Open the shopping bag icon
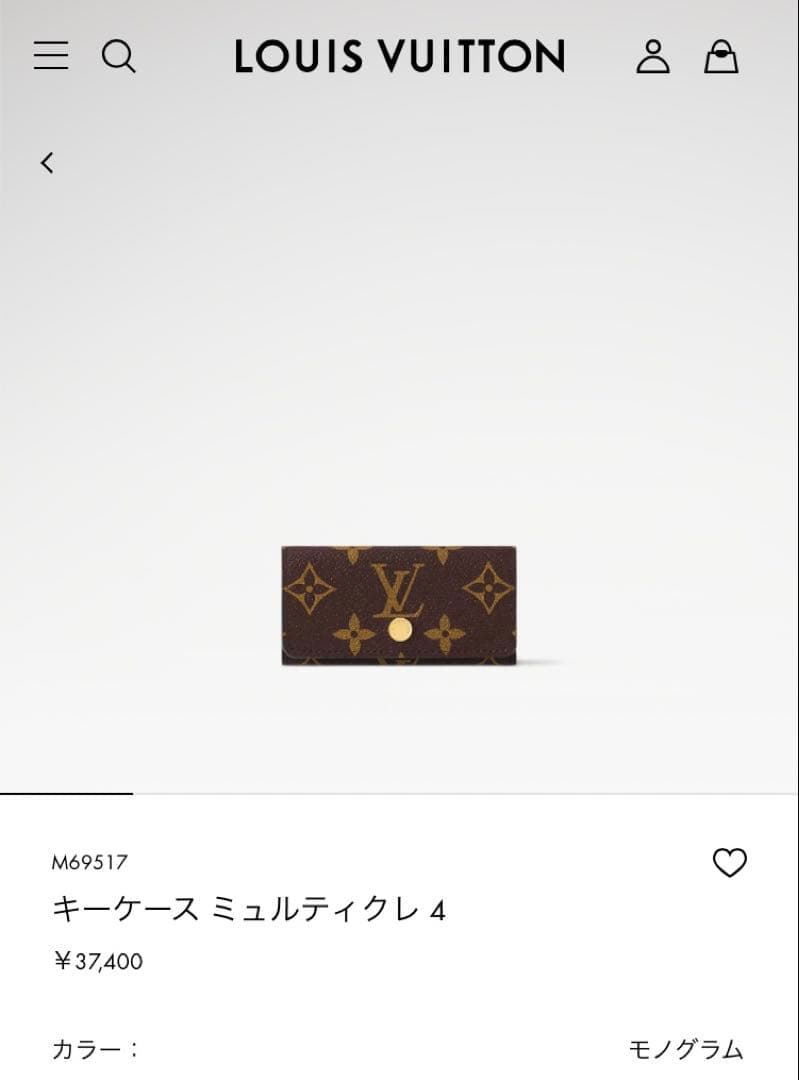 pos(722,57)
